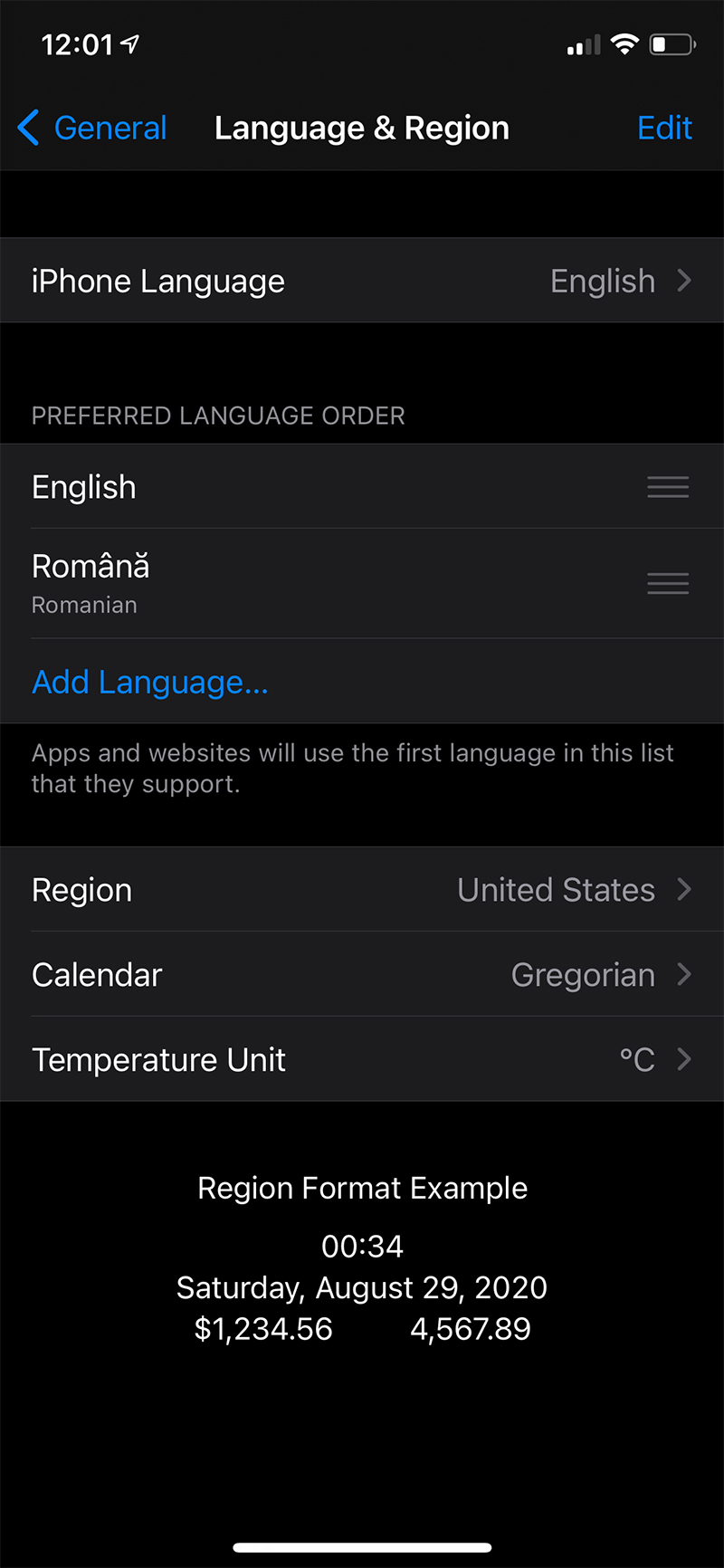Open Region setting
This screenshot has height=1568, width=724.
(x=362, y=890)
